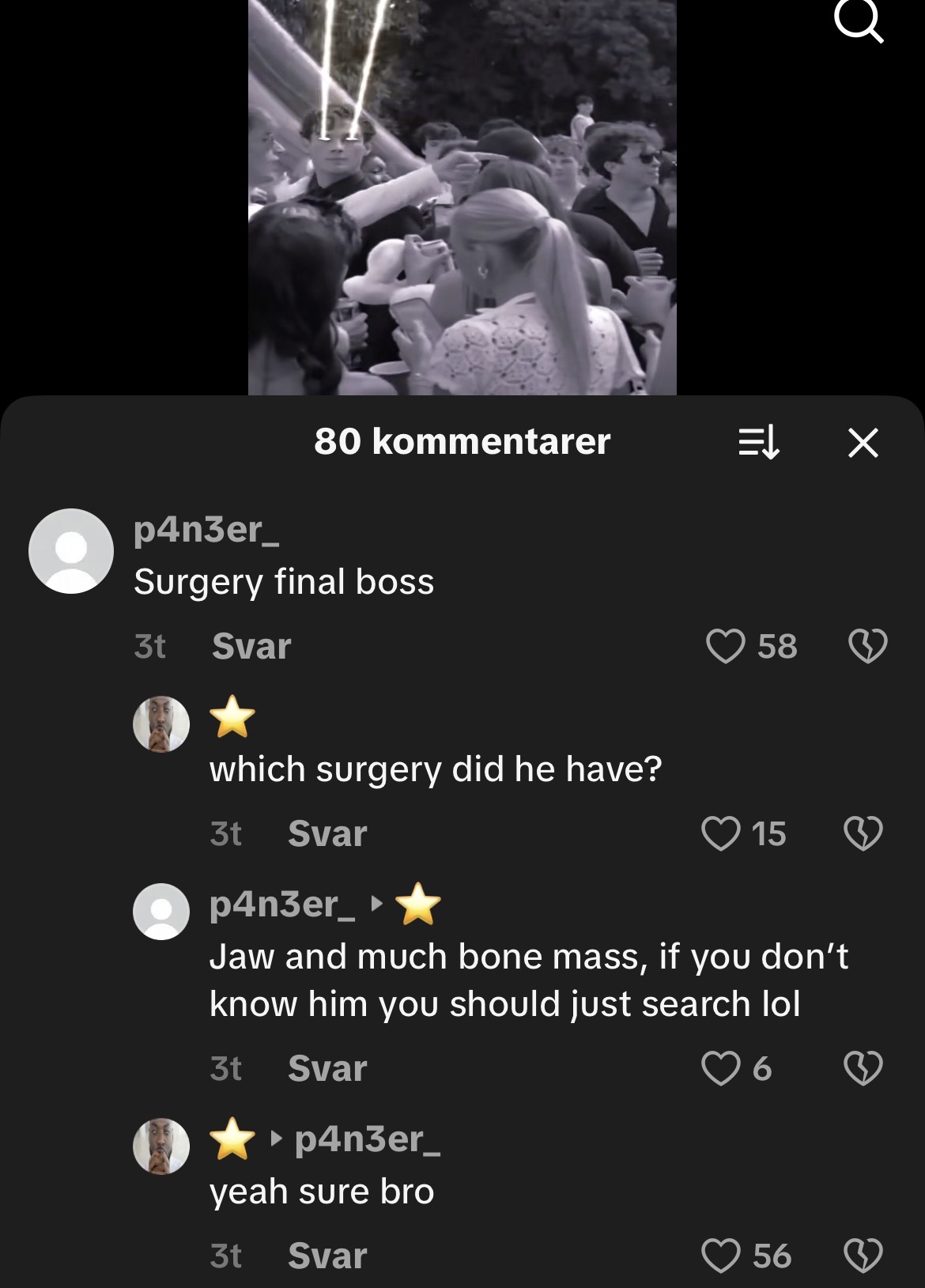Dislike the "Jaw and much bone mass" reply

pyautogui.click(x=863, y=1068)
